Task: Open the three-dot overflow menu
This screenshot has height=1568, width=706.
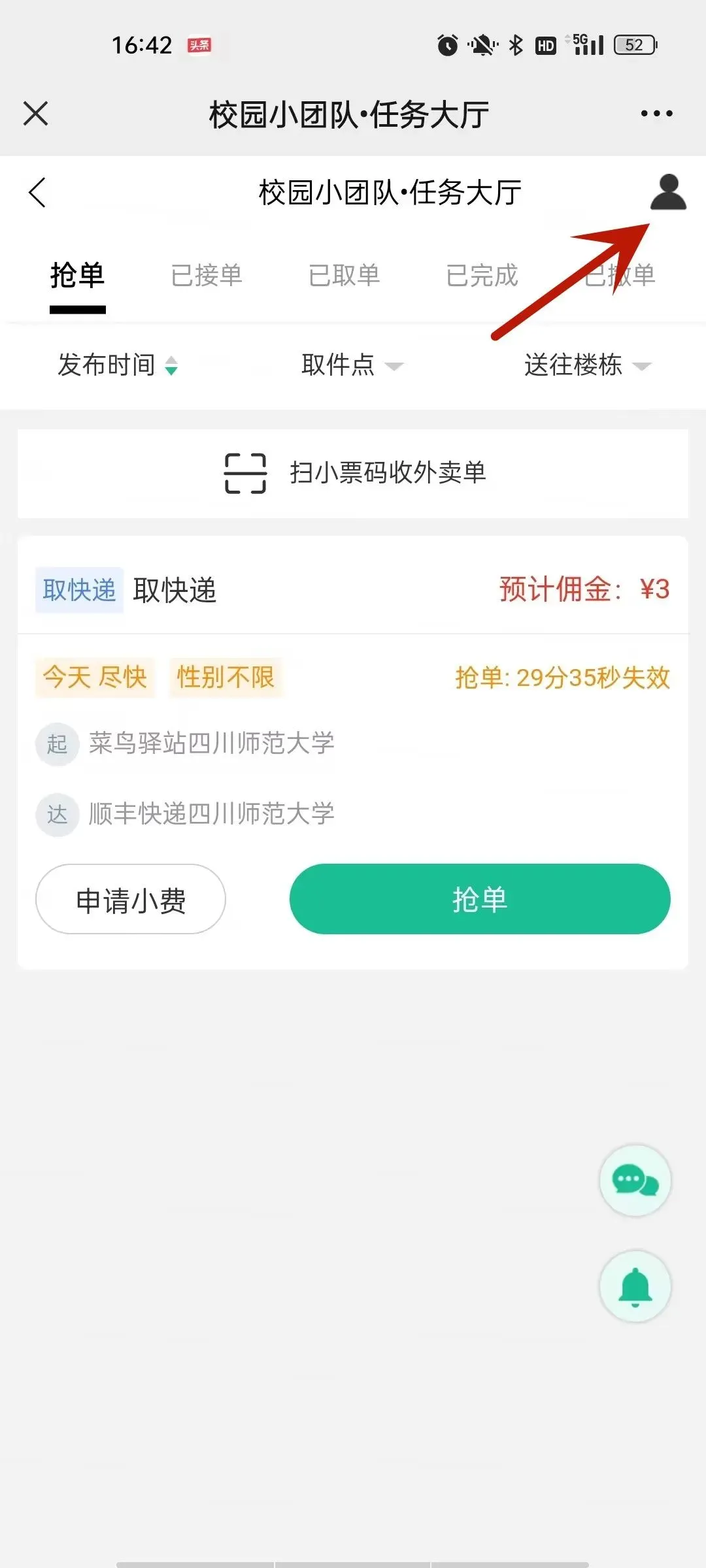Action: [x=656, y=113]
